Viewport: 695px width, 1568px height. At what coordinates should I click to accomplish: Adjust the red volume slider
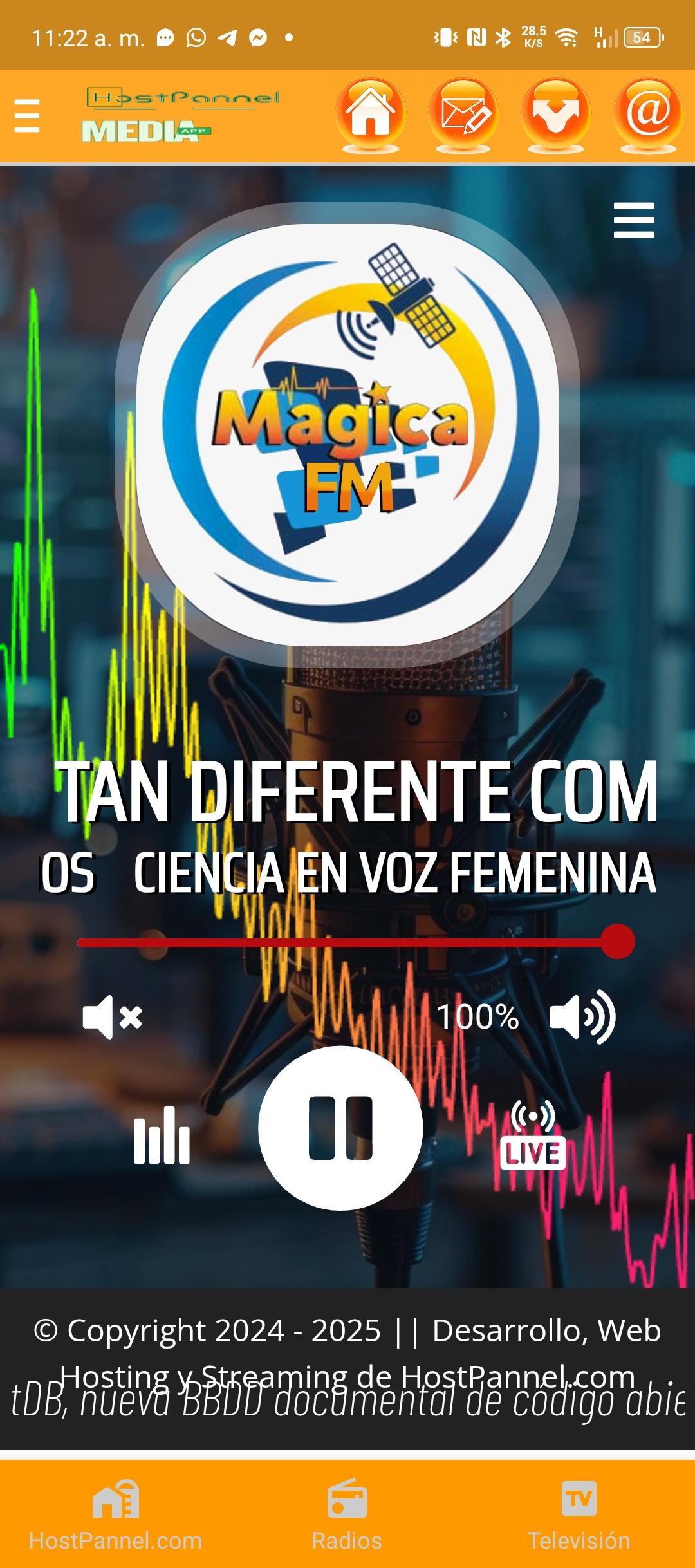356,942
